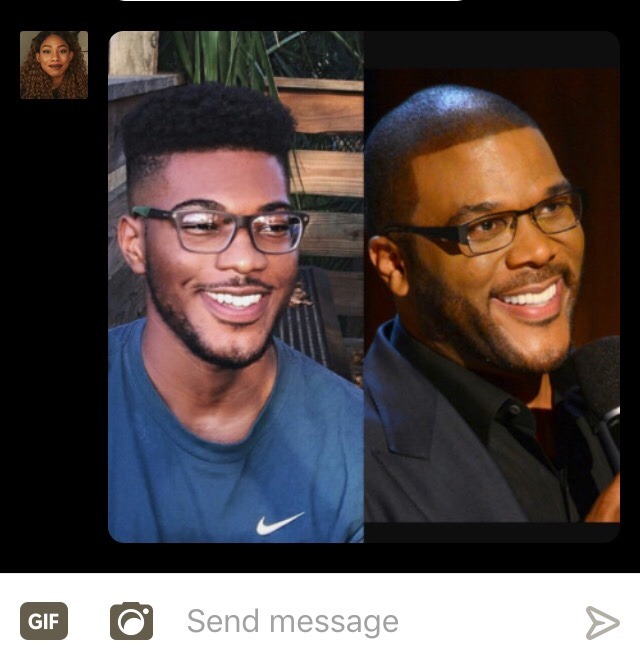Send the message with the arrow icon
The image size is (640, 669).
[602, 623]
